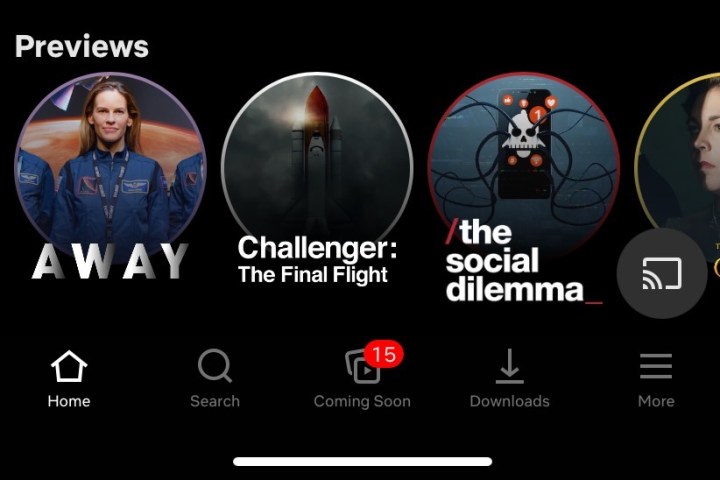Open the AWAY preview
The image size is (720, 480).
pyautogui.click(x=110, y=170)
